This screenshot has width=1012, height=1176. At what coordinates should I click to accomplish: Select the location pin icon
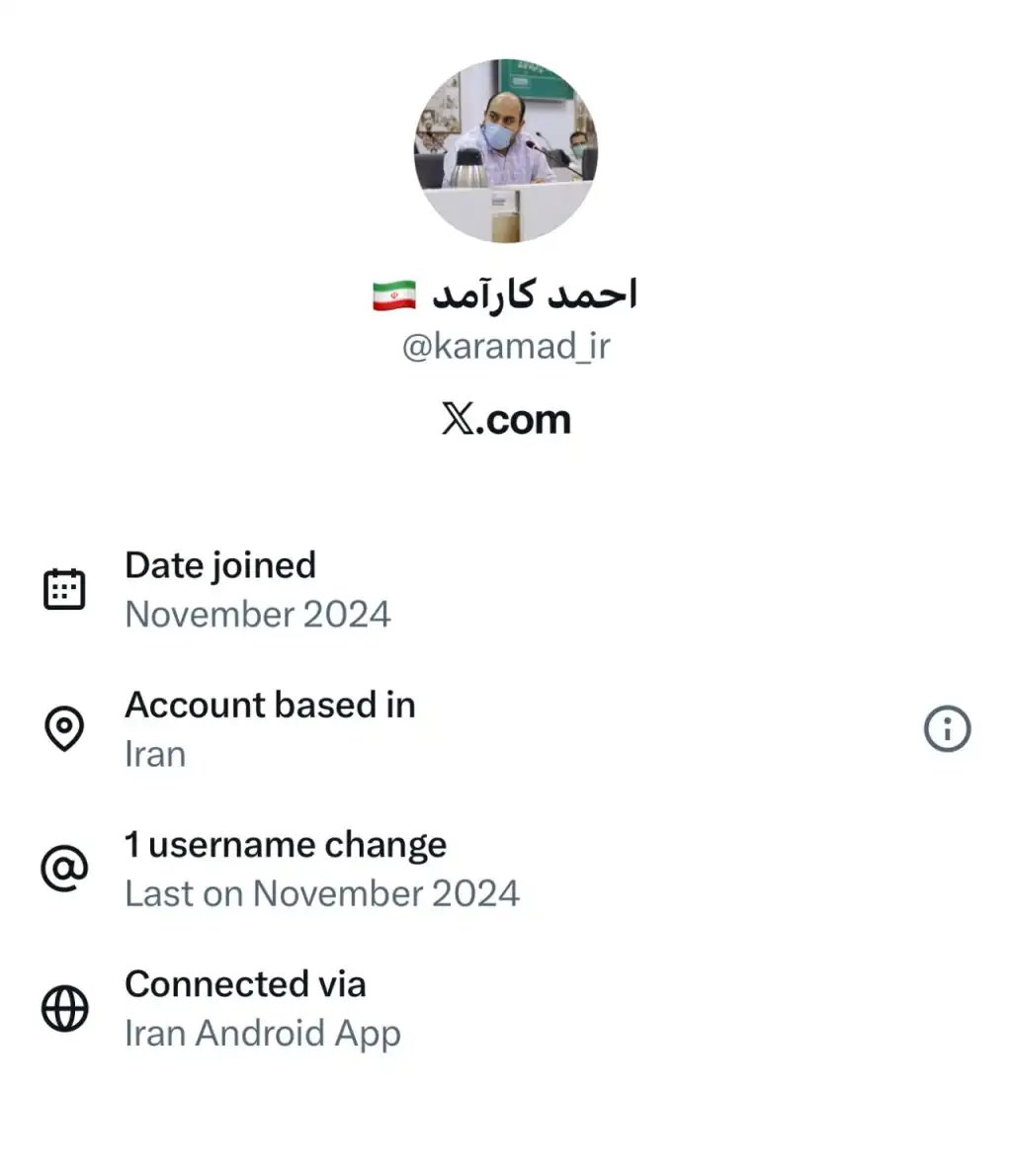[x=64, y=728]
